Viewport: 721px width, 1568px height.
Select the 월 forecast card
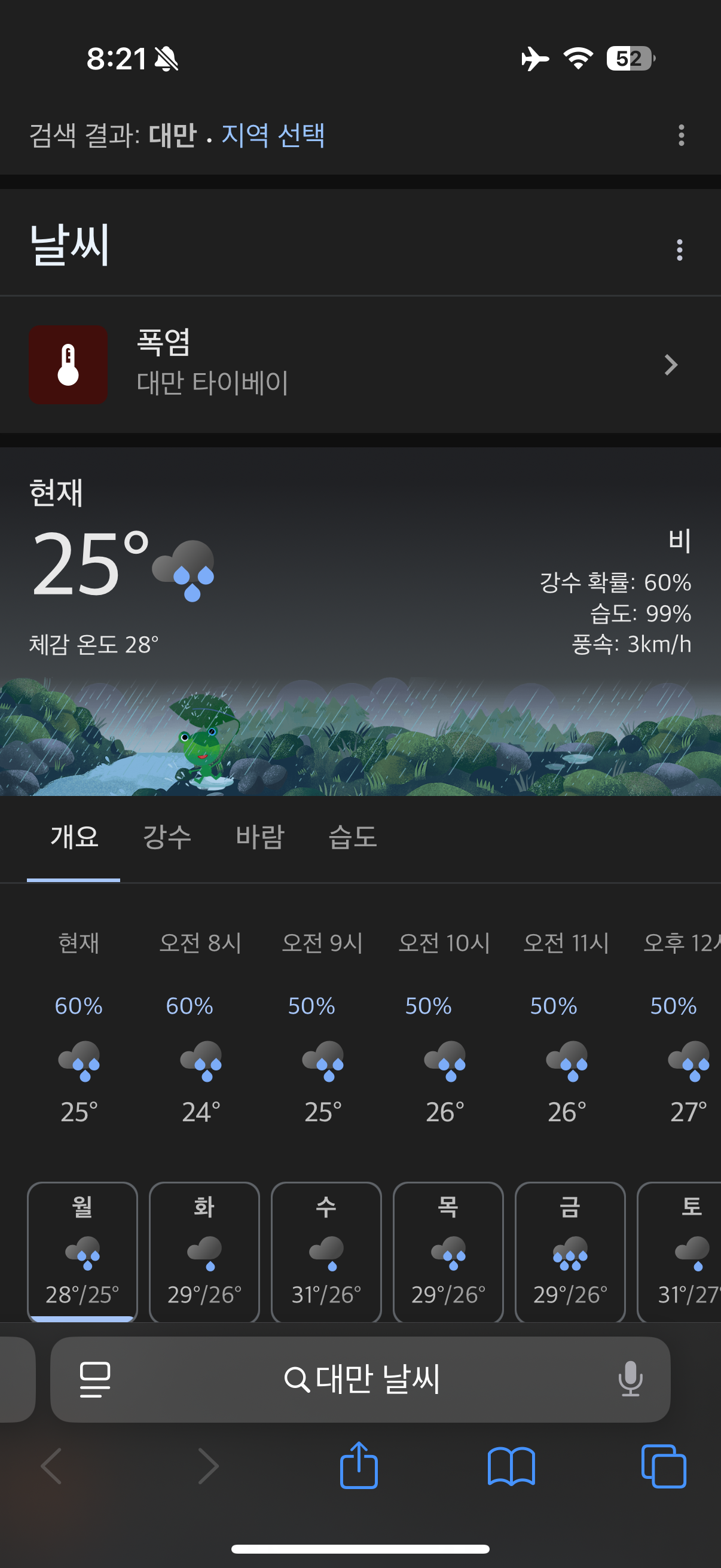(83, 1252)
